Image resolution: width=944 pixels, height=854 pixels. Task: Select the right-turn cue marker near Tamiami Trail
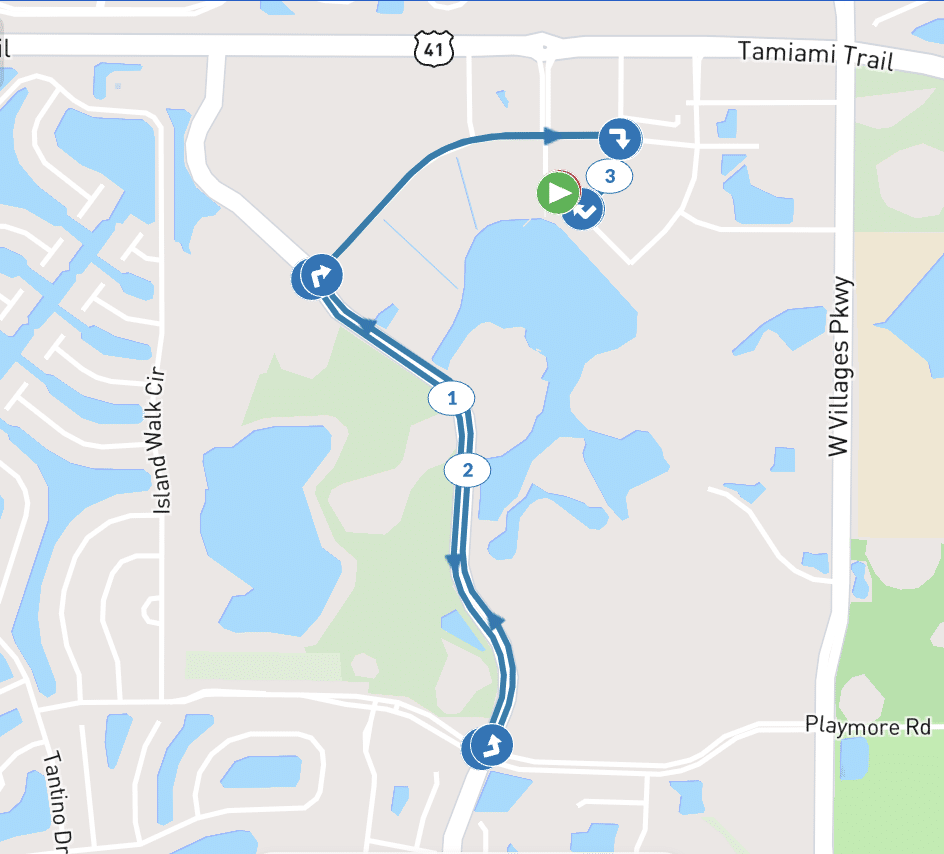point(620,137)
